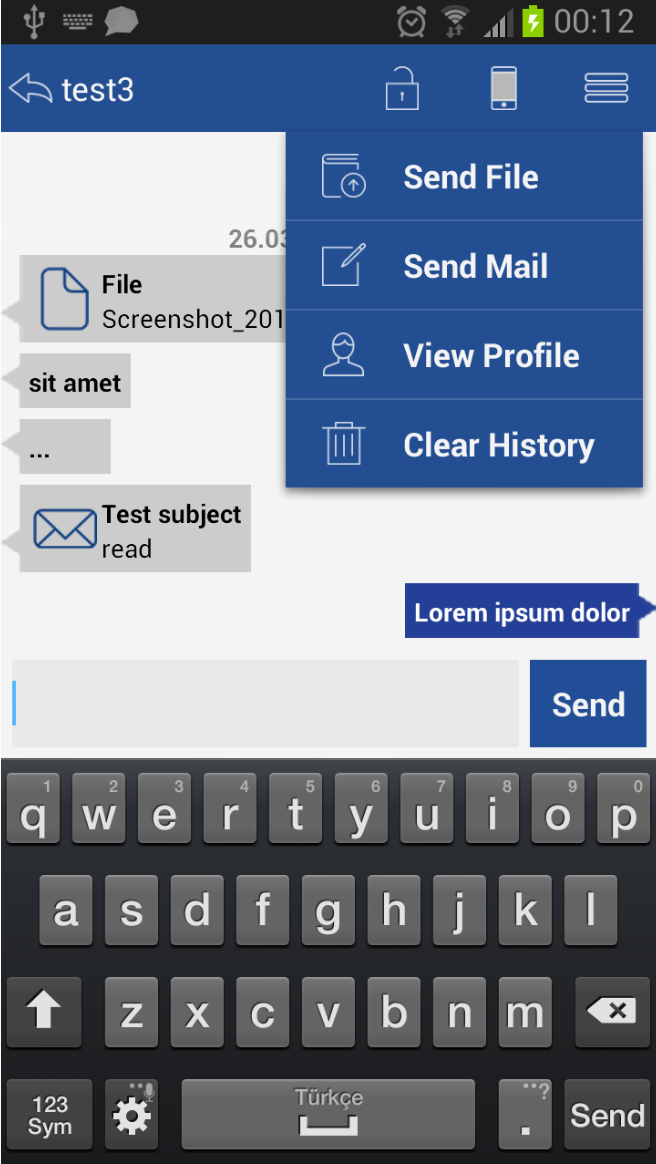Tap the blue Send button
This screenshot has height=1164, width=656.
pos(588,704)
